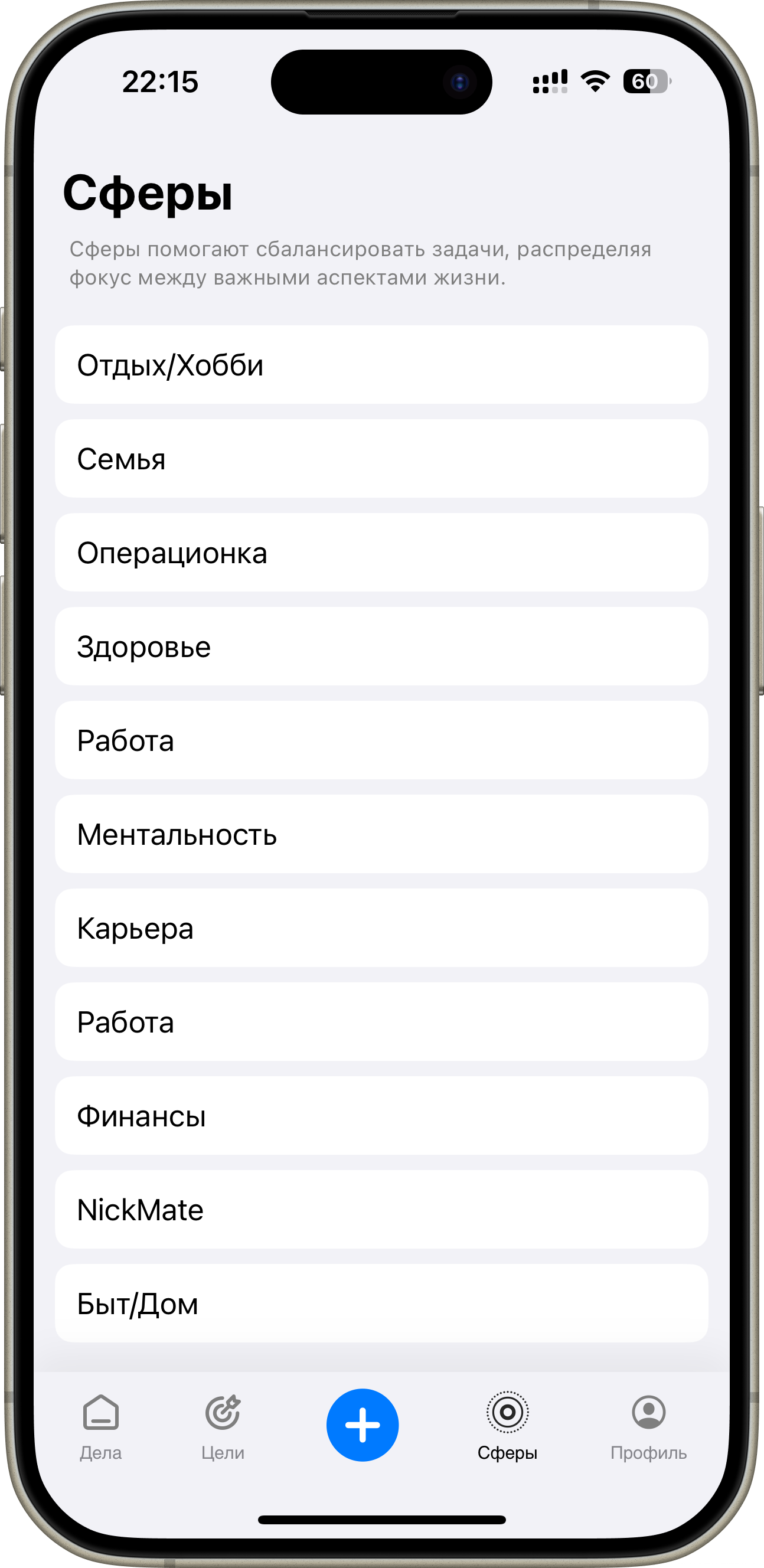Open the Отдых/Хобби sphere

pos(381,365)
